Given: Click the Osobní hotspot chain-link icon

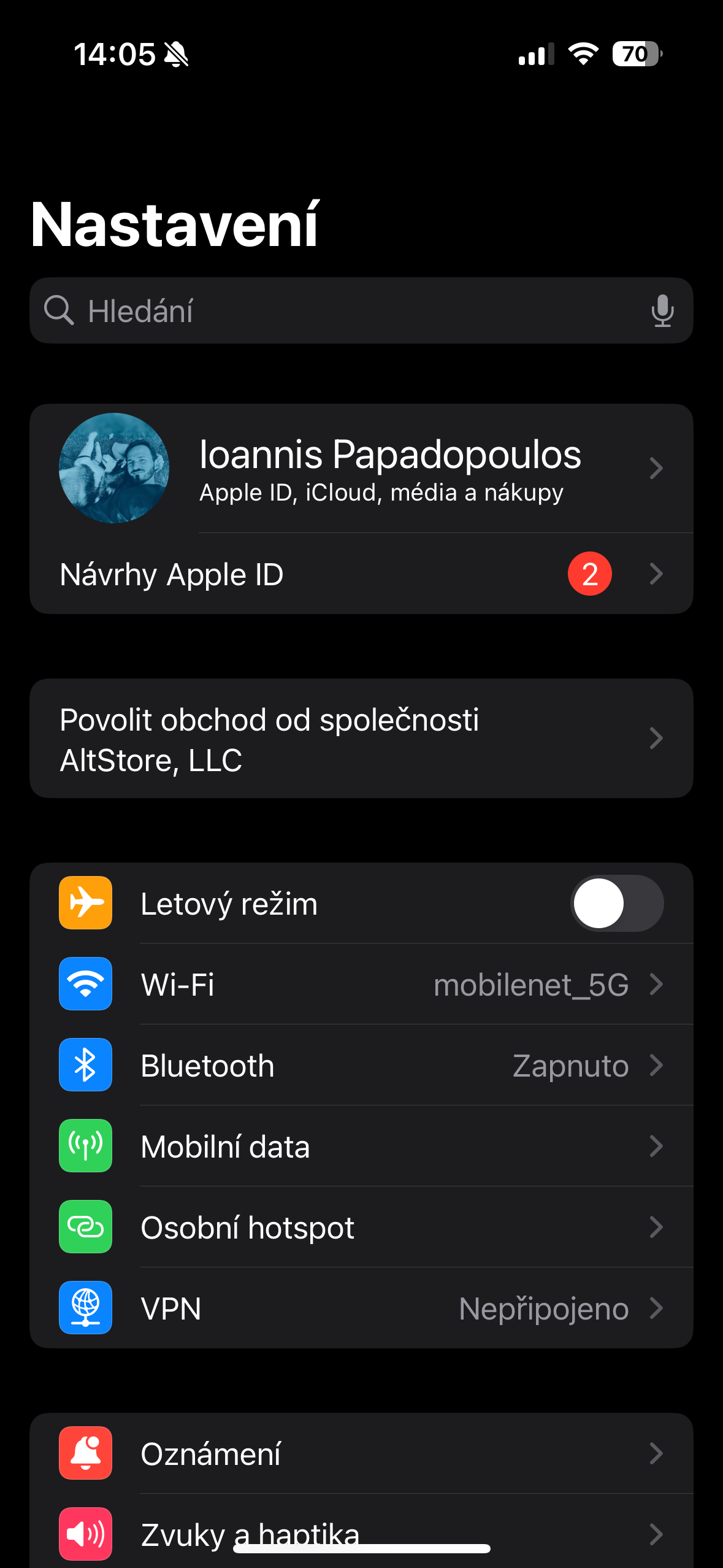Looking at the screenshot, I should (85, 1227).
